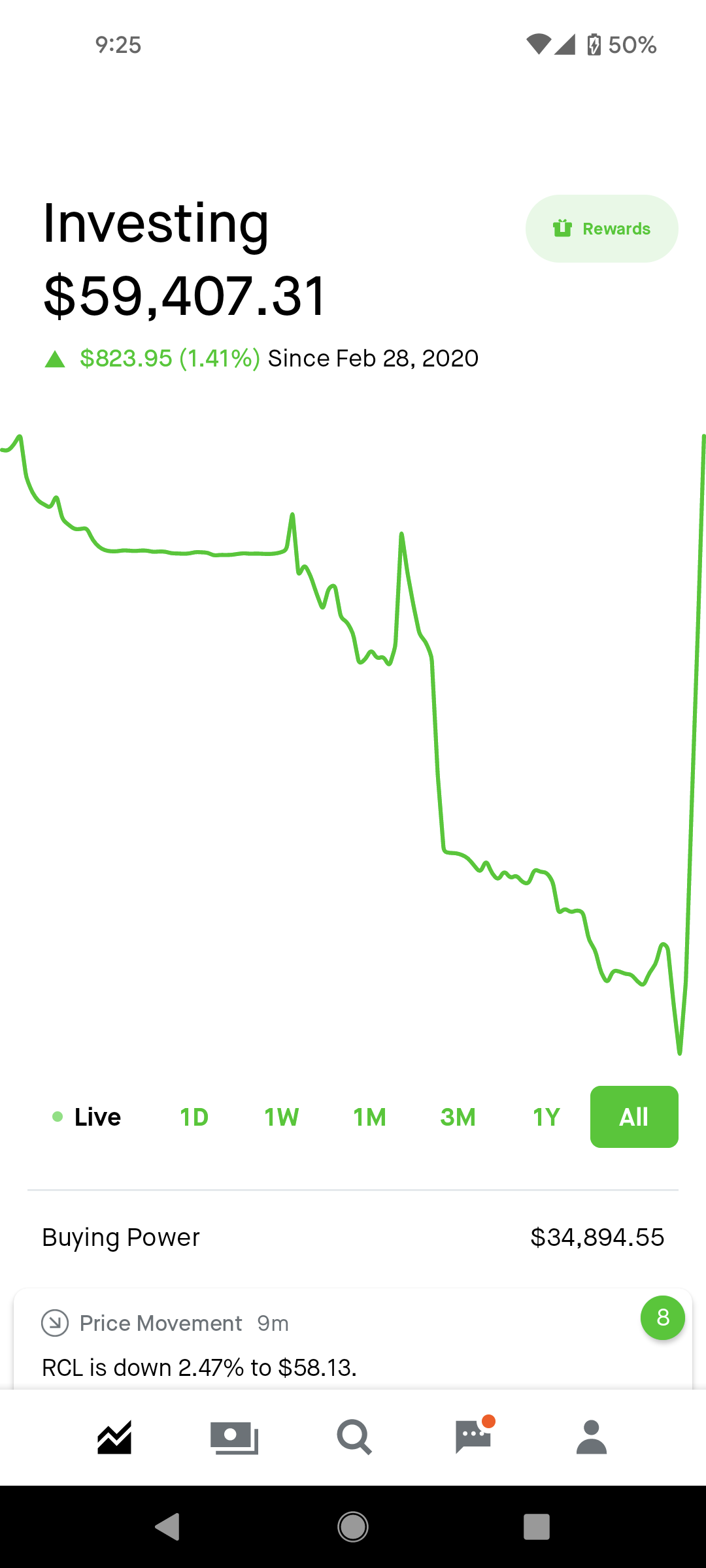The image size is (706, 1568).
Task: View the 1Y chart range
Action: click(546, 1117)
